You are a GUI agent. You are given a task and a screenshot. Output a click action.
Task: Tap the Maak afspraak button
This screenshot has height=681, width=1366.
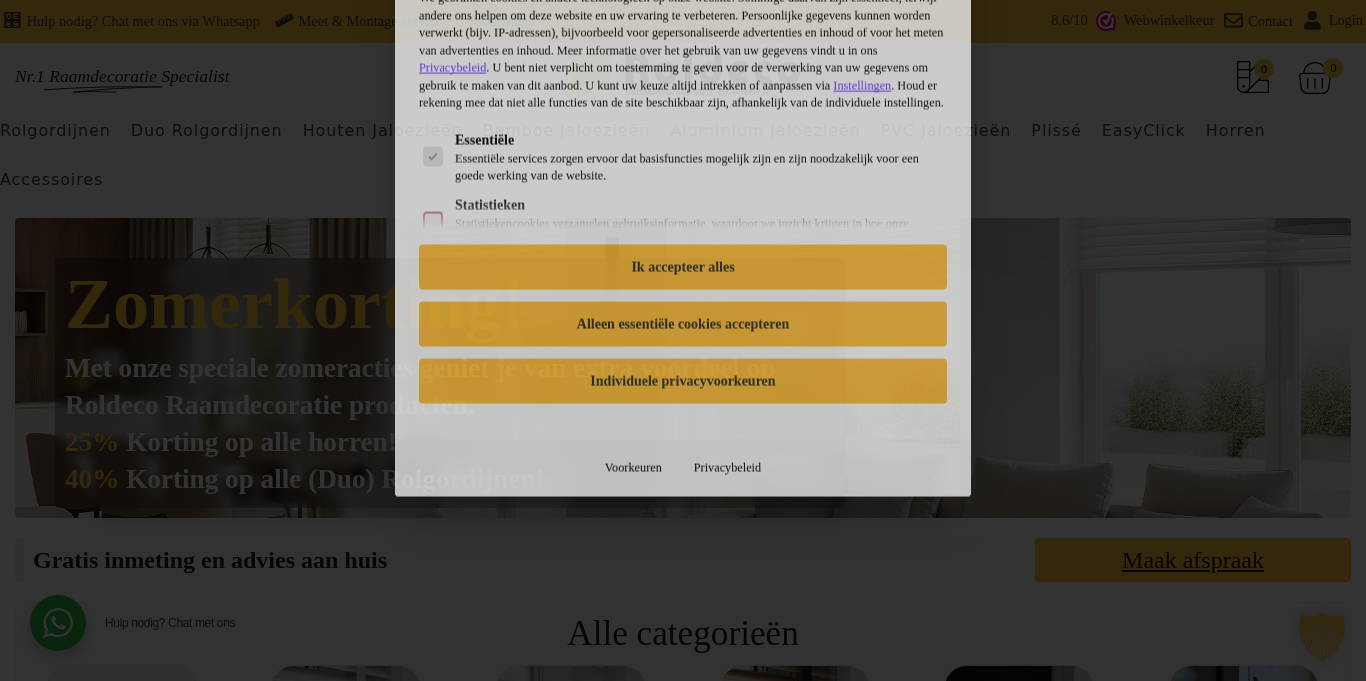click(x=1192, y=560)
